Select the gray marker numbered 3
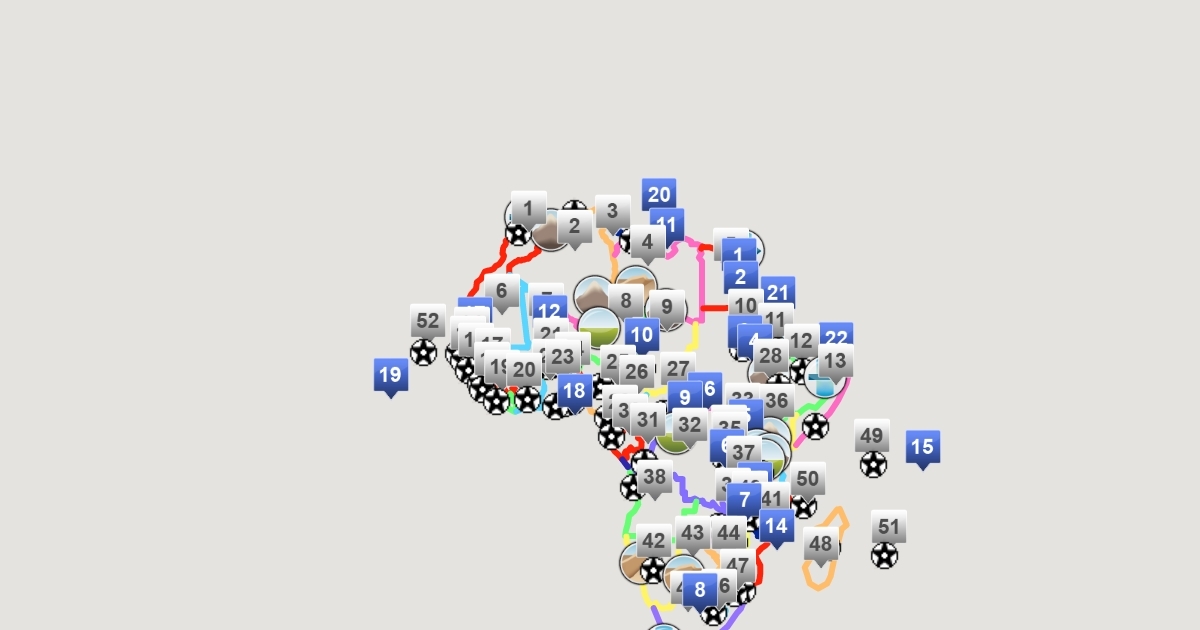Screen dimensions: 1200x630 [612, 211]
